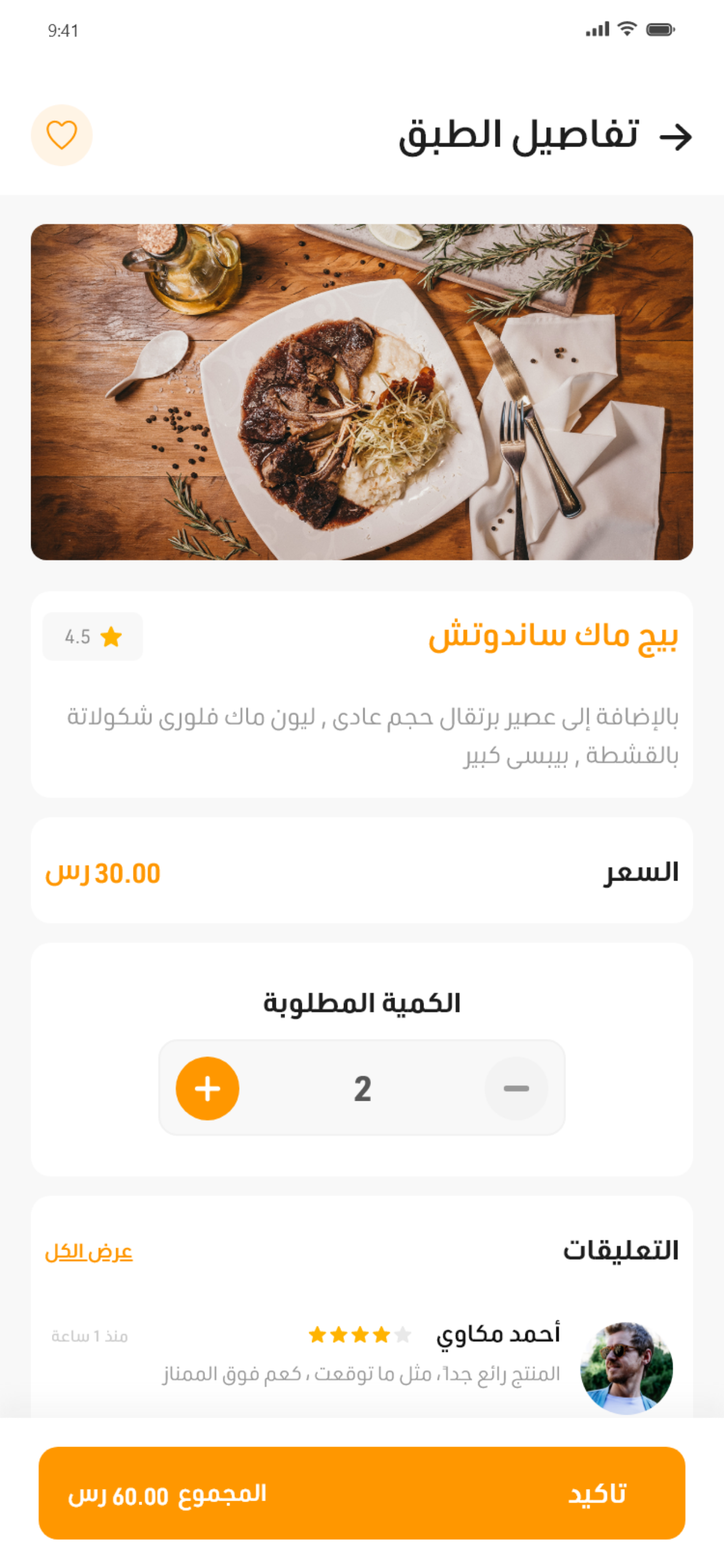Go back using the arrow icon
The width and height of the screenshot is (724, 1568).
(x=675, y=137)
